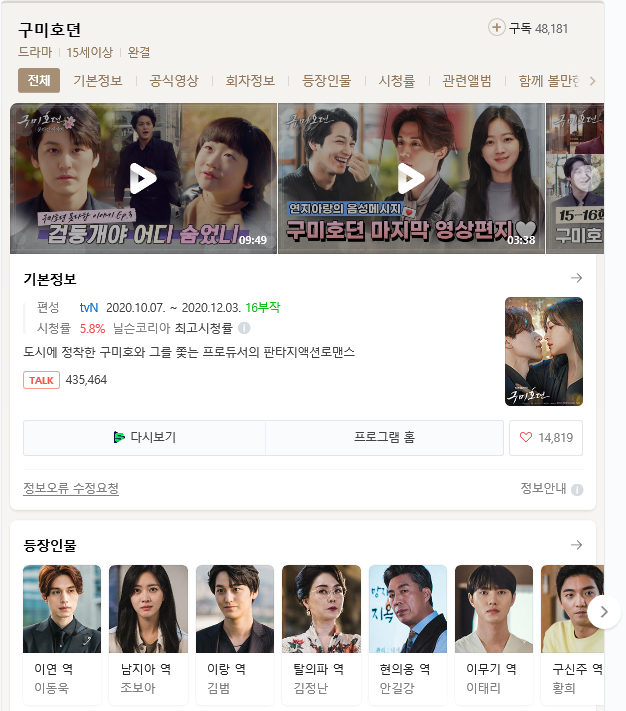
Task: Tap the 다시보기 button
Action: (x=144, y=437)
